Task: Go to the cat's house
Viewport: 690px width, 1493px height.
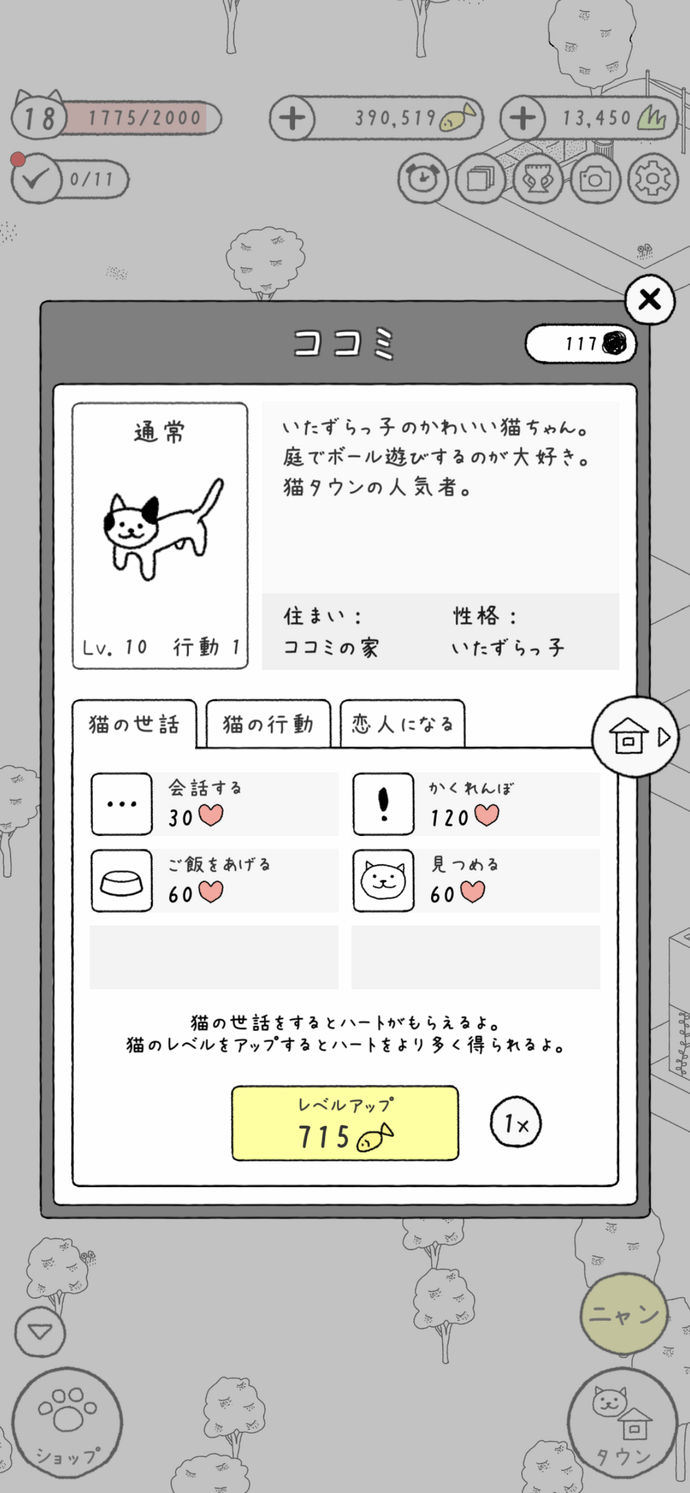Action: coord(634,738)
